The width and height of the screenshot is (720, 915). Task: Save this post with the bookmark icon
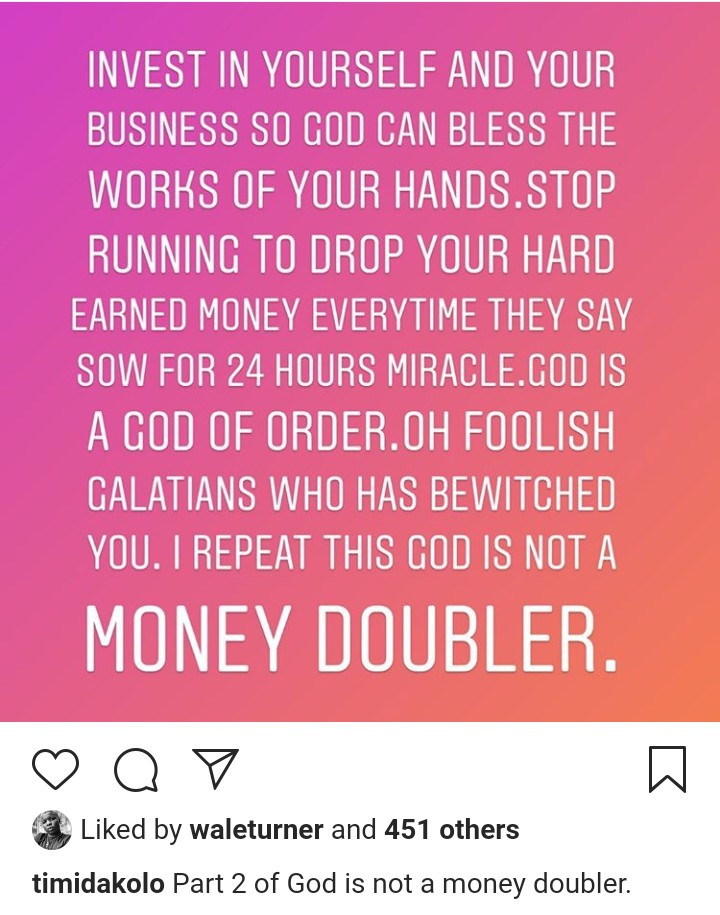(x=667, y=769)
